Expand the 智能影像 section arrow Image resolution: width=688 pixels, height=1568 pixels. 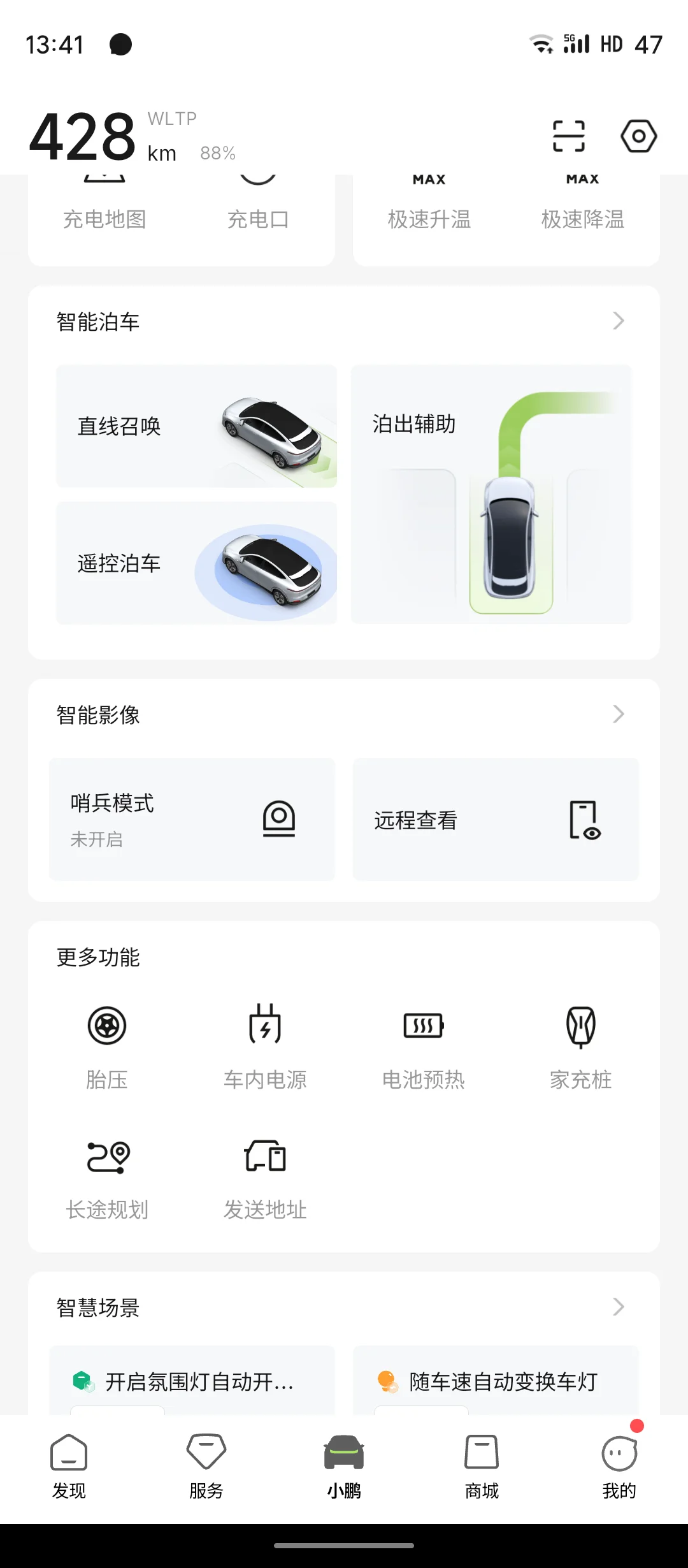[618, 714]
